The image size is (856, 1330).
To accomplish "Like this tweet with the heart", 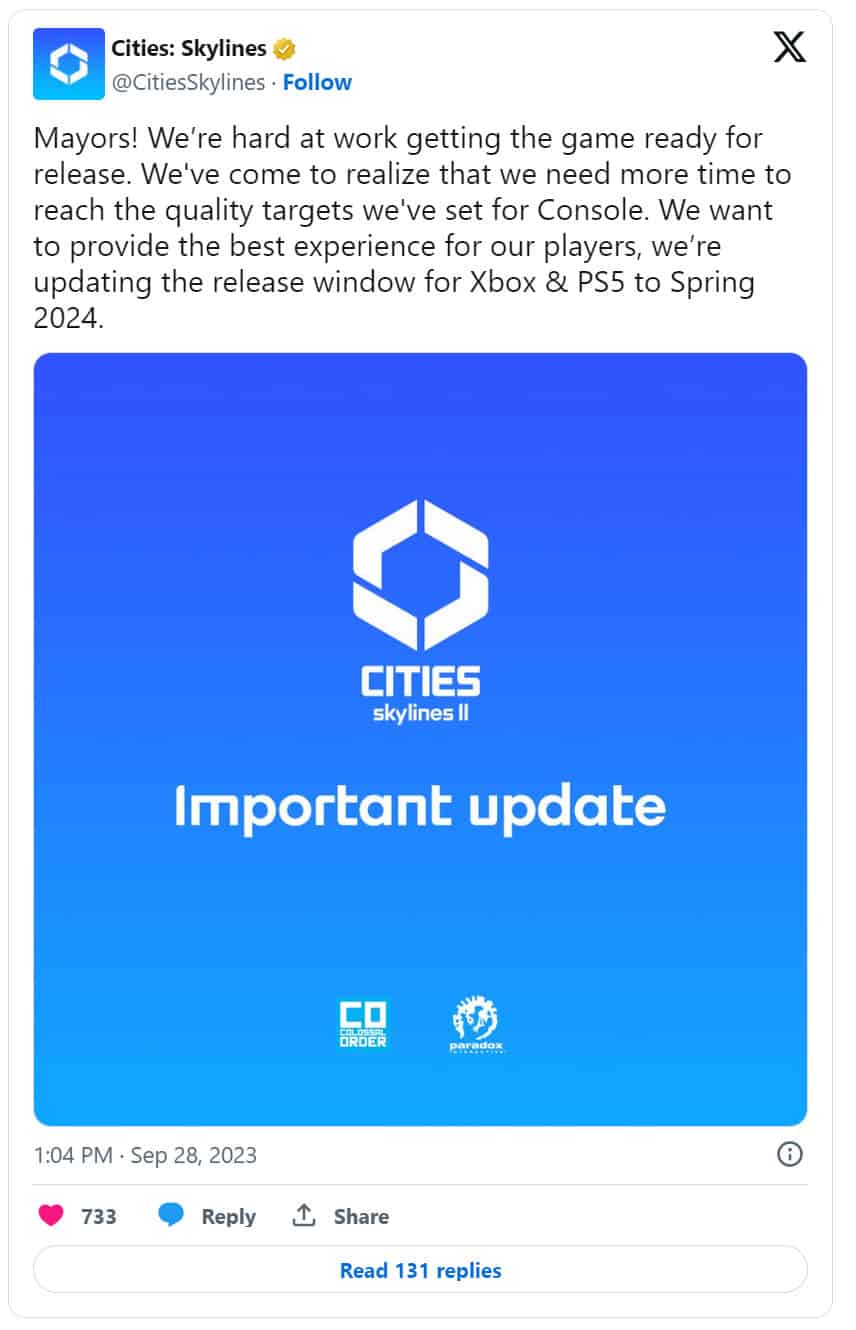I will (52, 1216).
